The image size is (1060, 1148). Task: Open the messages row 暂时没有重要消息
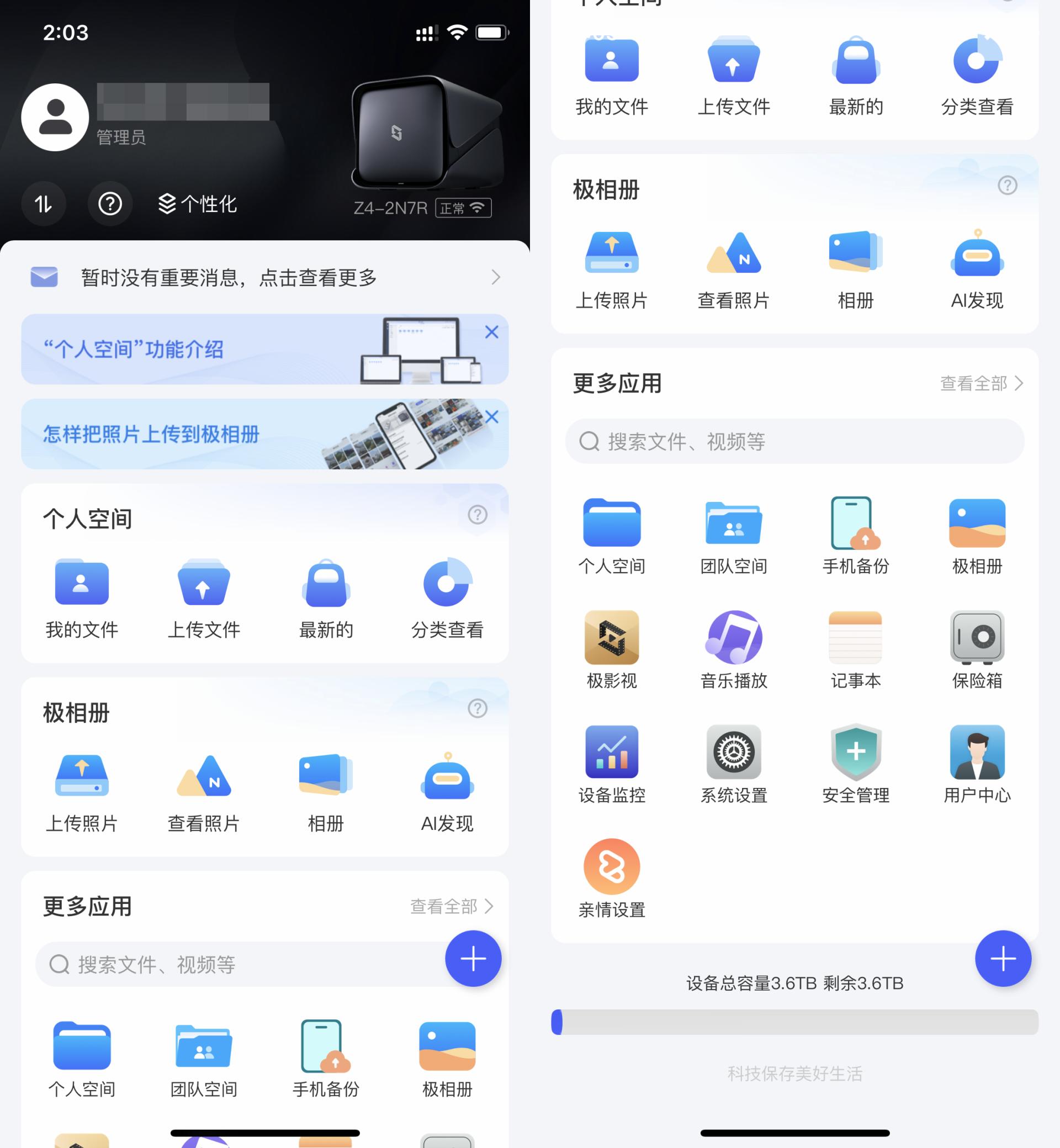pos(264,278)
